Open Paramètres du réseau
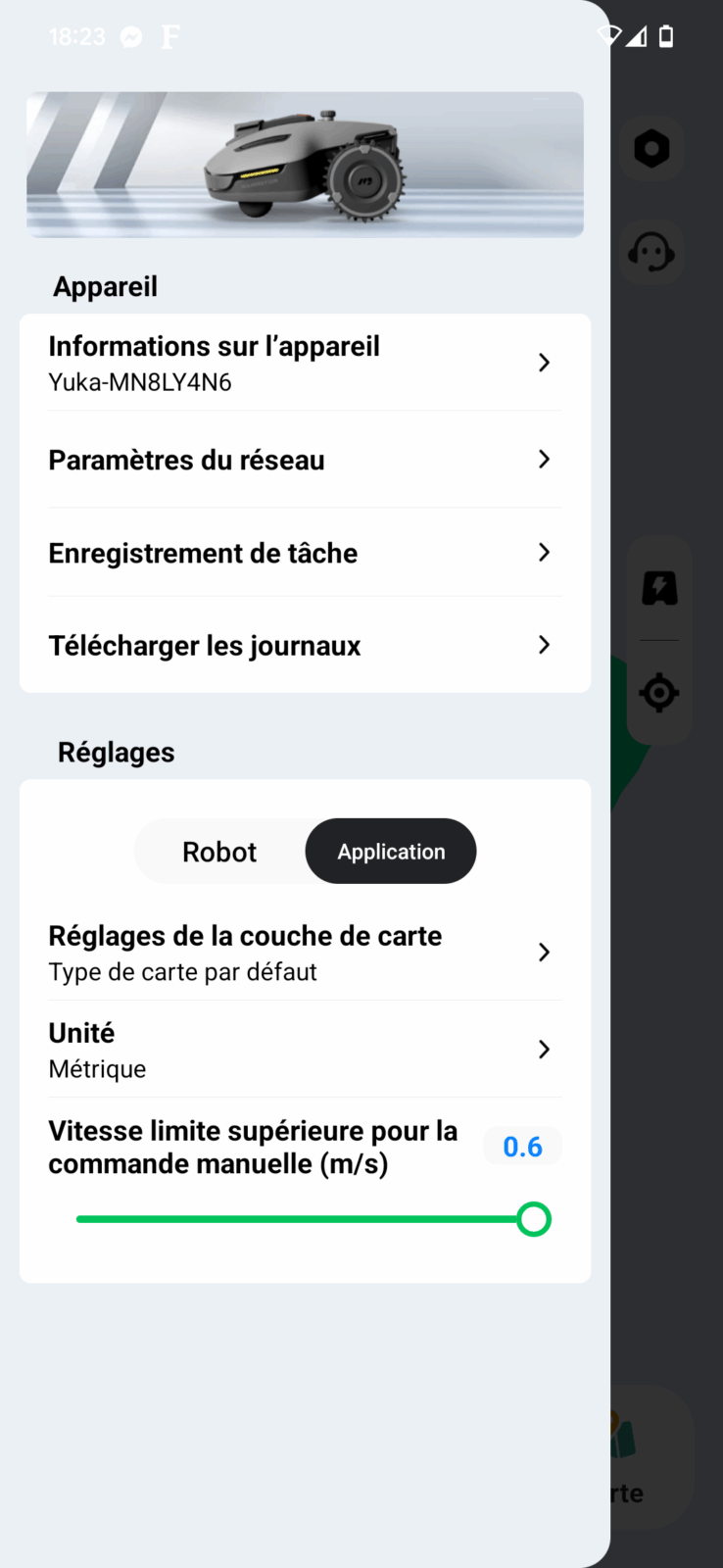Image resolution: width=723 pixels, height=1568 pixels. (305, 460)
